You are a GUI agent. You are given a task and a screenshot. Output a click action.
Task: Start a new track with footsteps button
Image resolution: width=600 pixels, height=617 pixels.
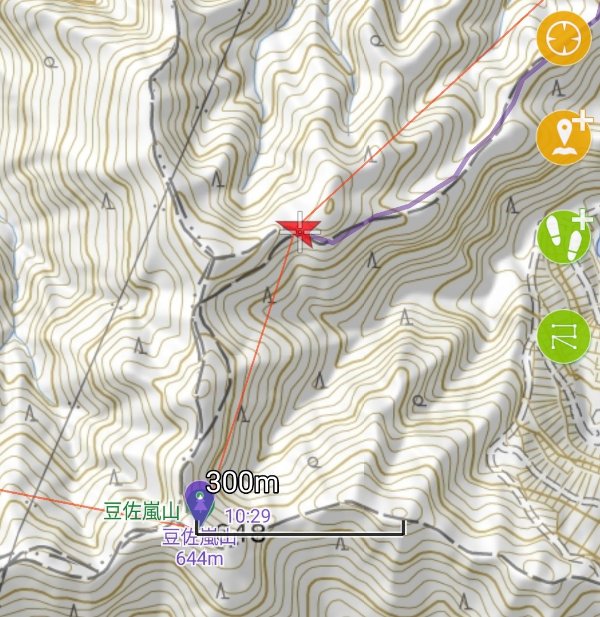click(x=563, y=237)
